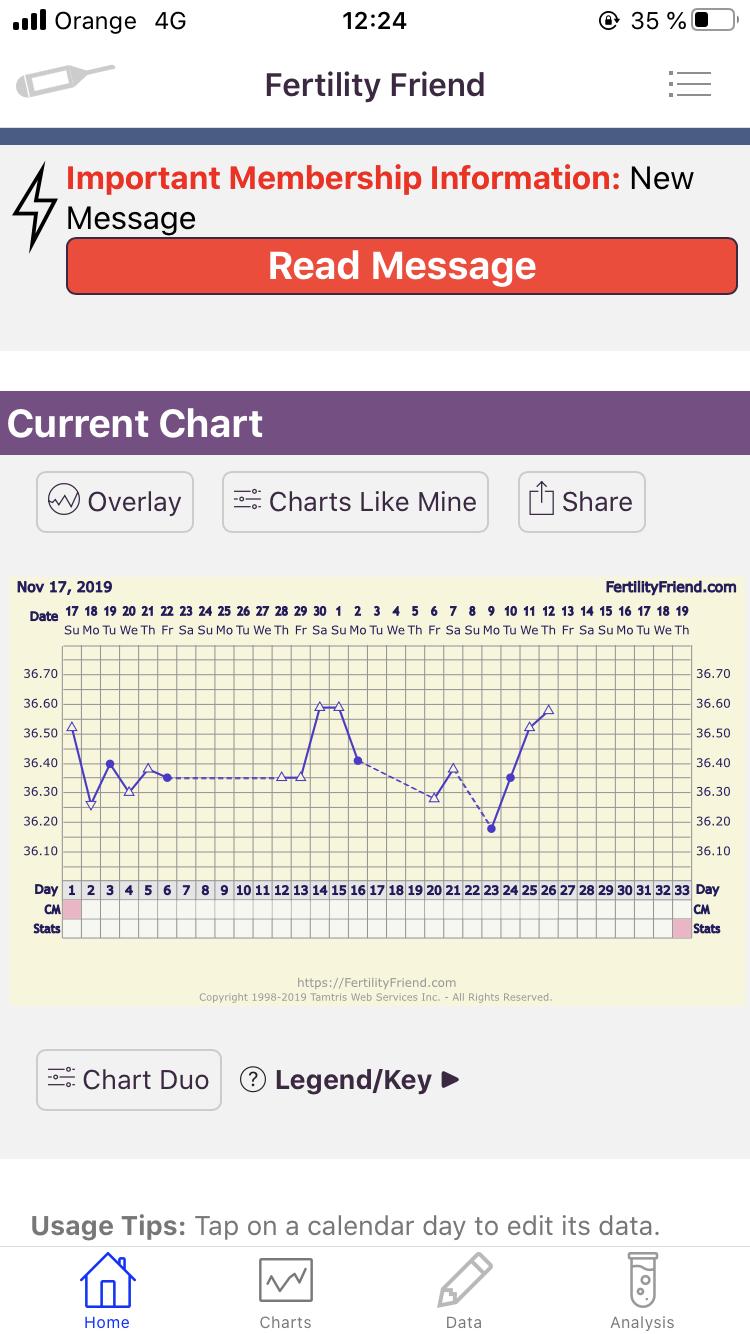Tap the Read Message button
The image size is (750, 1334).
click(402, 266)
